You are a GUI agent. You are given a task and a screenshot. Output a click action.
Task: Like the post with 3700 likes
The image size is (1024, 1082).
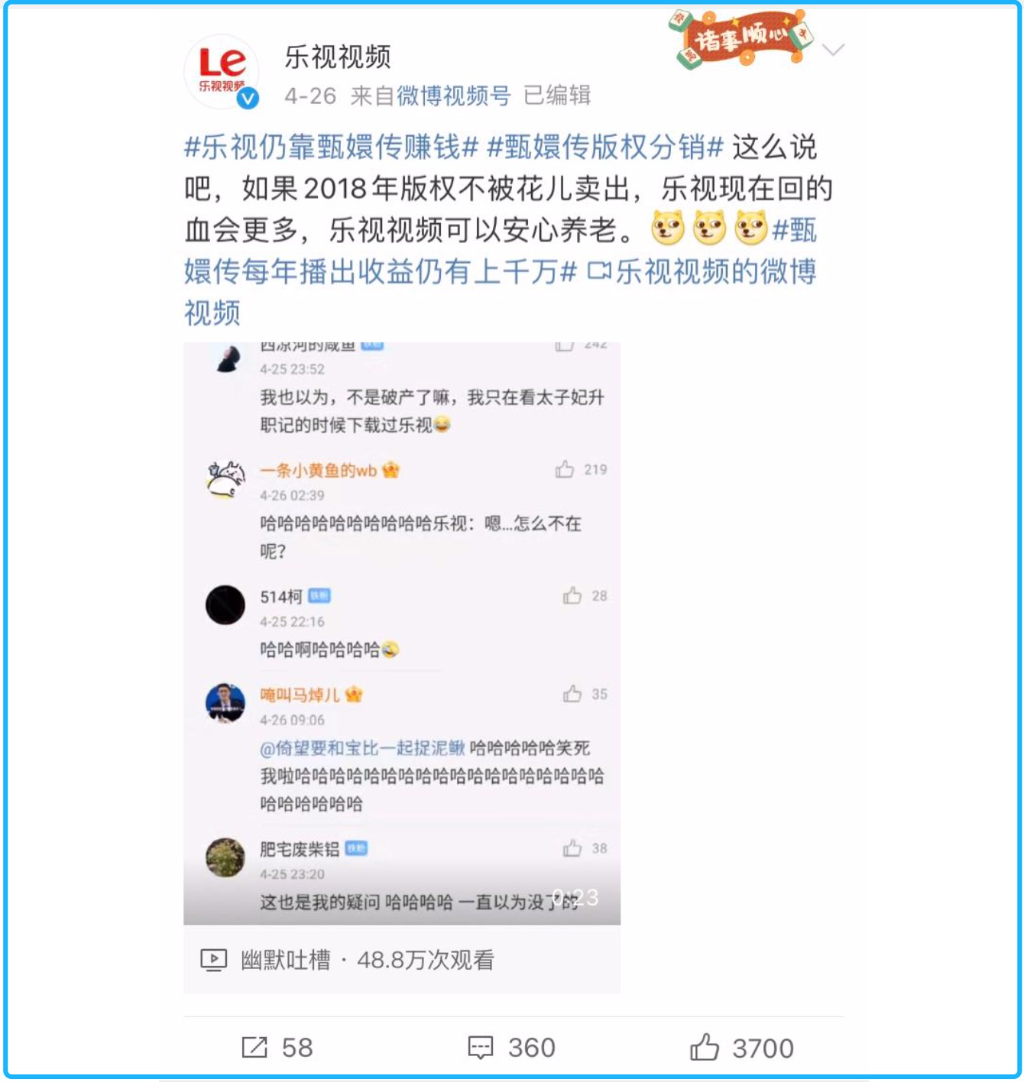[x=741, y=1047]
